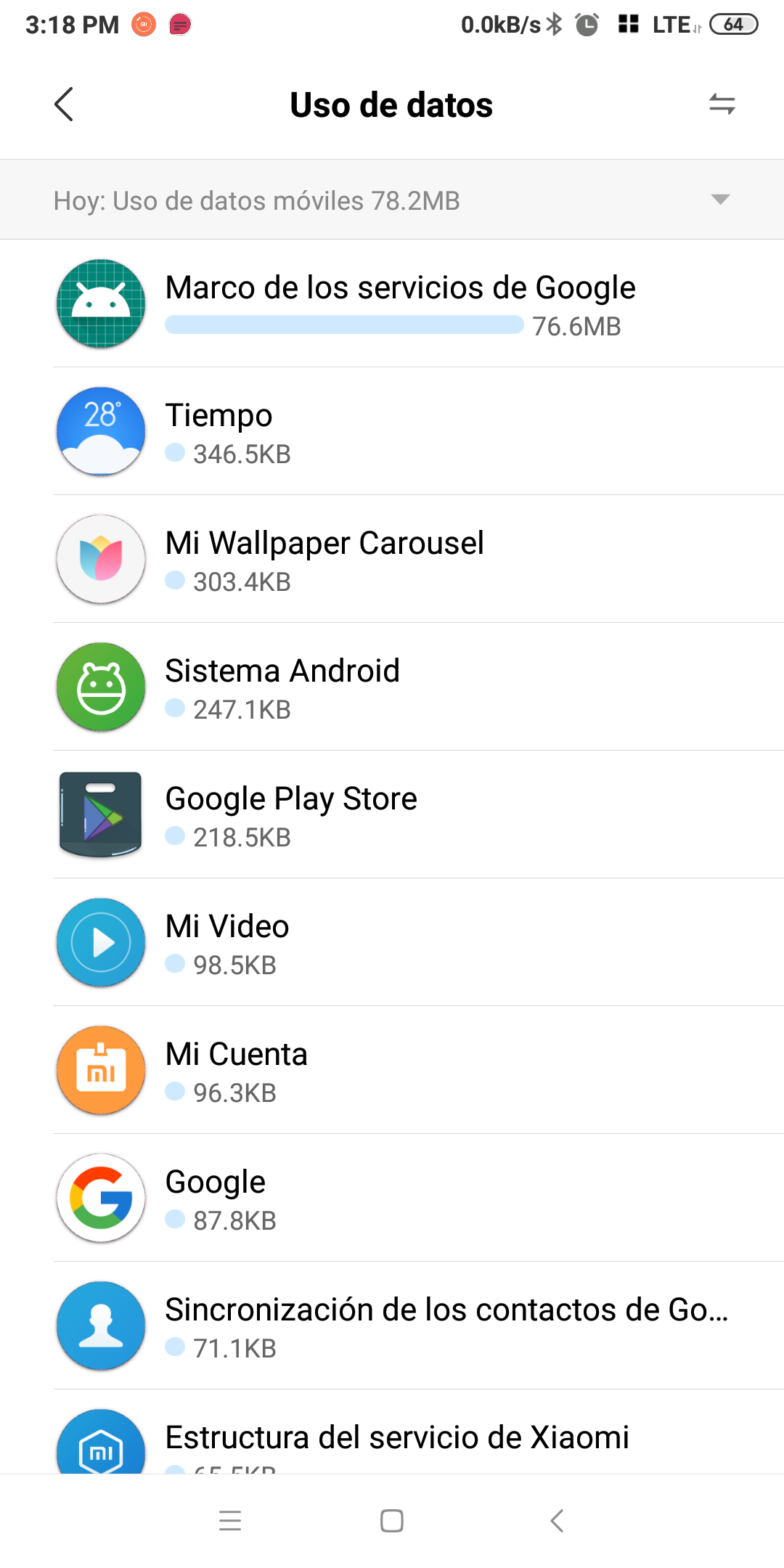Select Mi Wallpaper Carousel entry
784x1568 pixels.
(392, 559)
